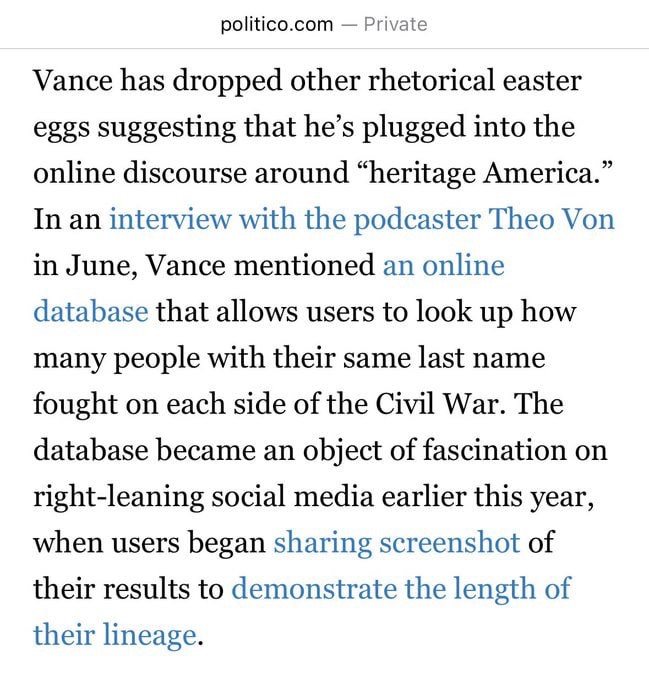Open the Theo Von podcast interview link
The image size is (649, 680).
coord(361,218)
